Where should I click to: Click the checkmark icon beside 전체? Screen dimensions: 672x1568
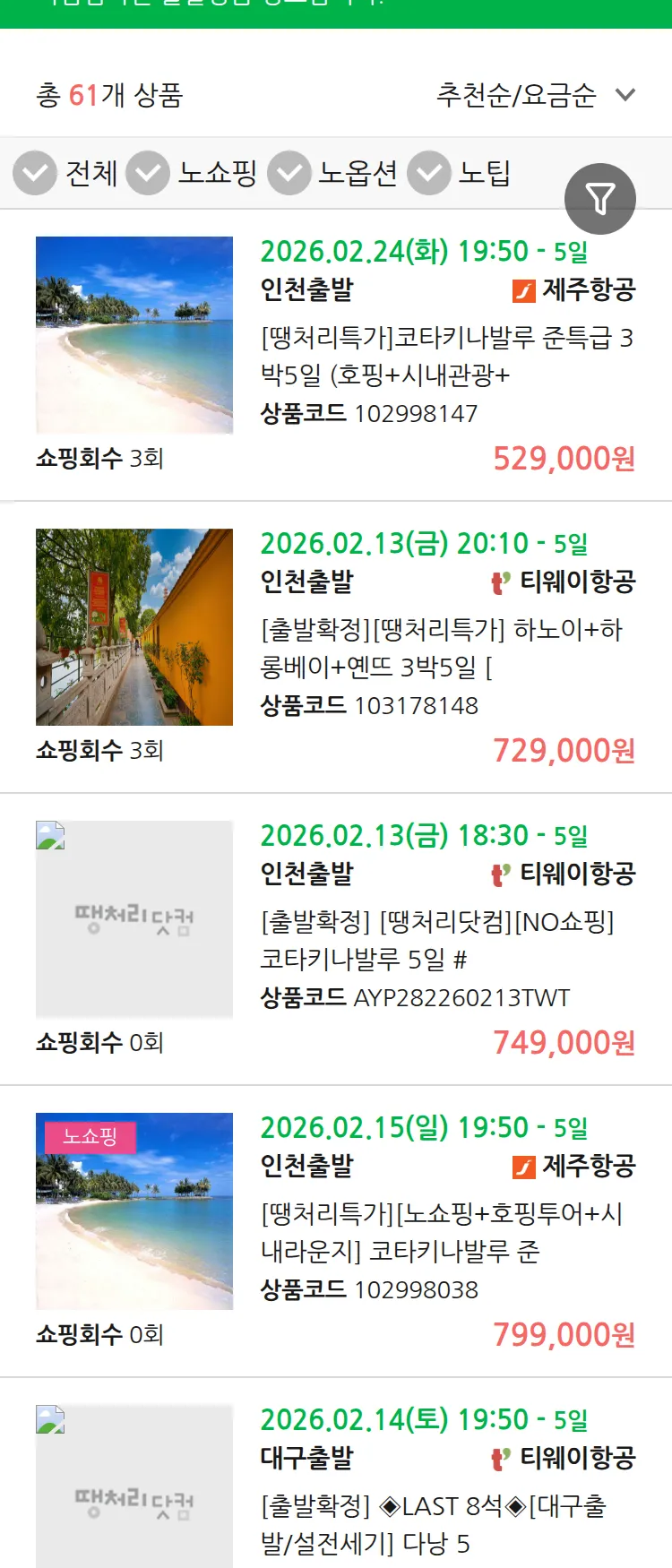coord(34,173)
